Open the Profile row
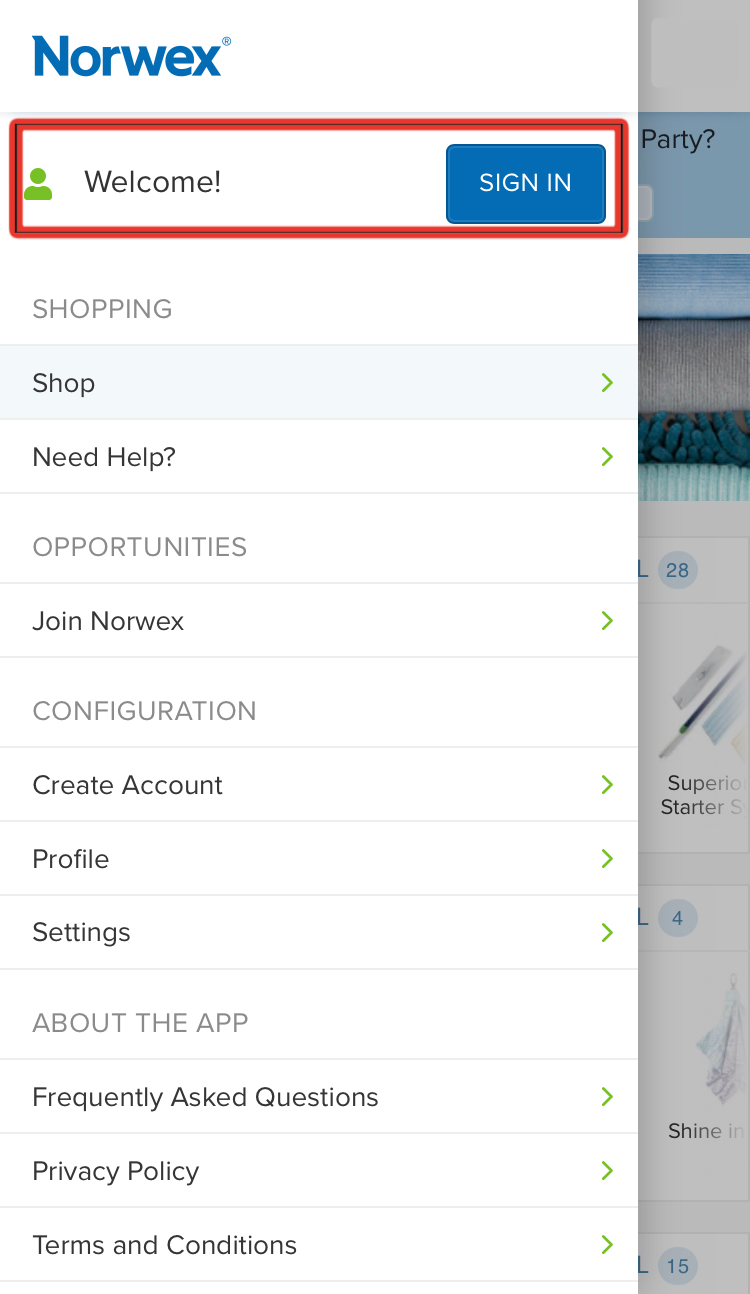Viewport: 750px width, 1294px height. click(318, 859)
